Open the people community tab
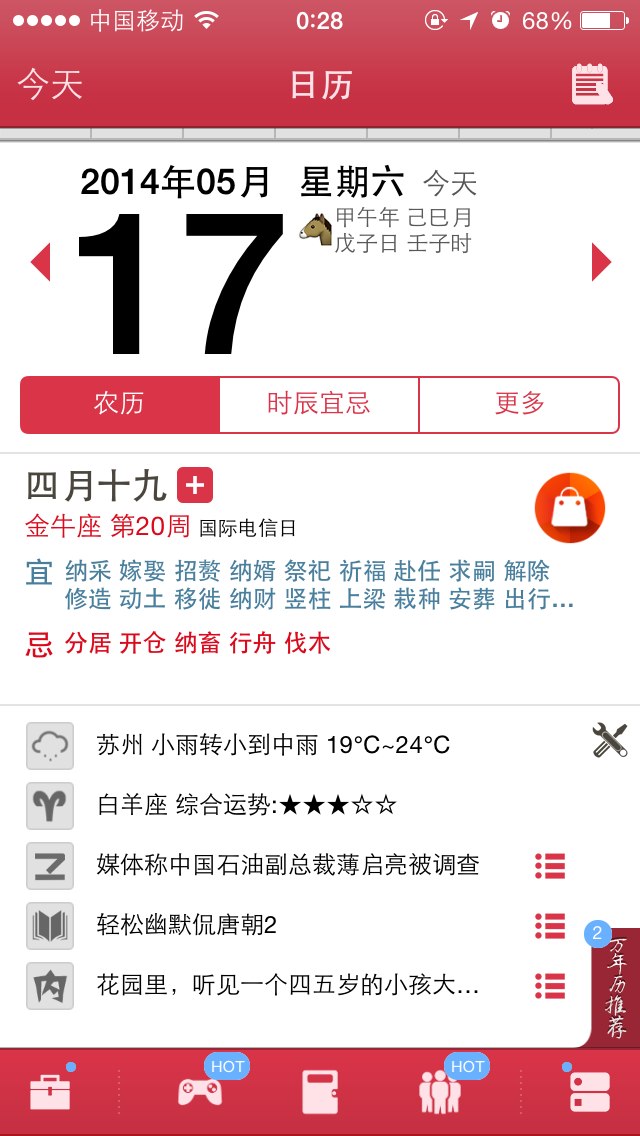 click(440, 1092)
